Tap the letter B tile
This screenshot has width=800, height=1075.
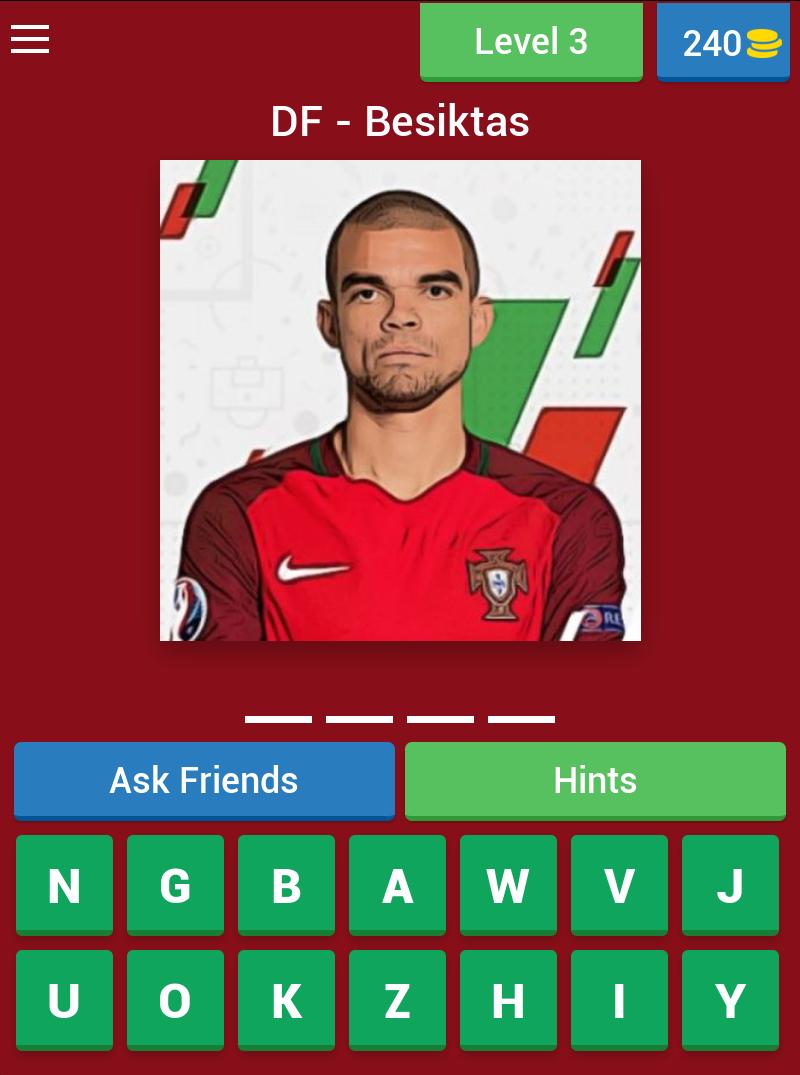click(x=286, y=884)
